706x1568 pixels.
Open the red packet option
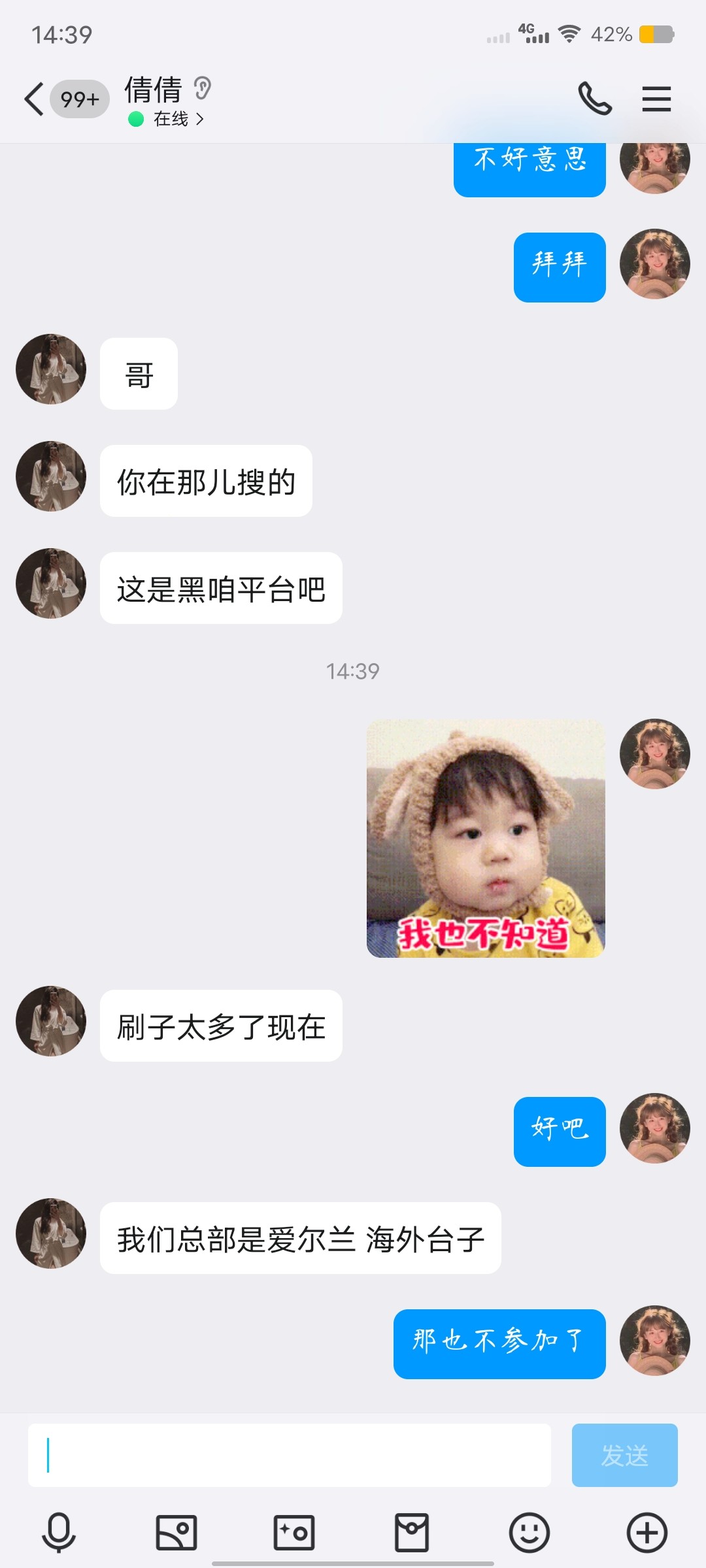tap(412, 1532)
